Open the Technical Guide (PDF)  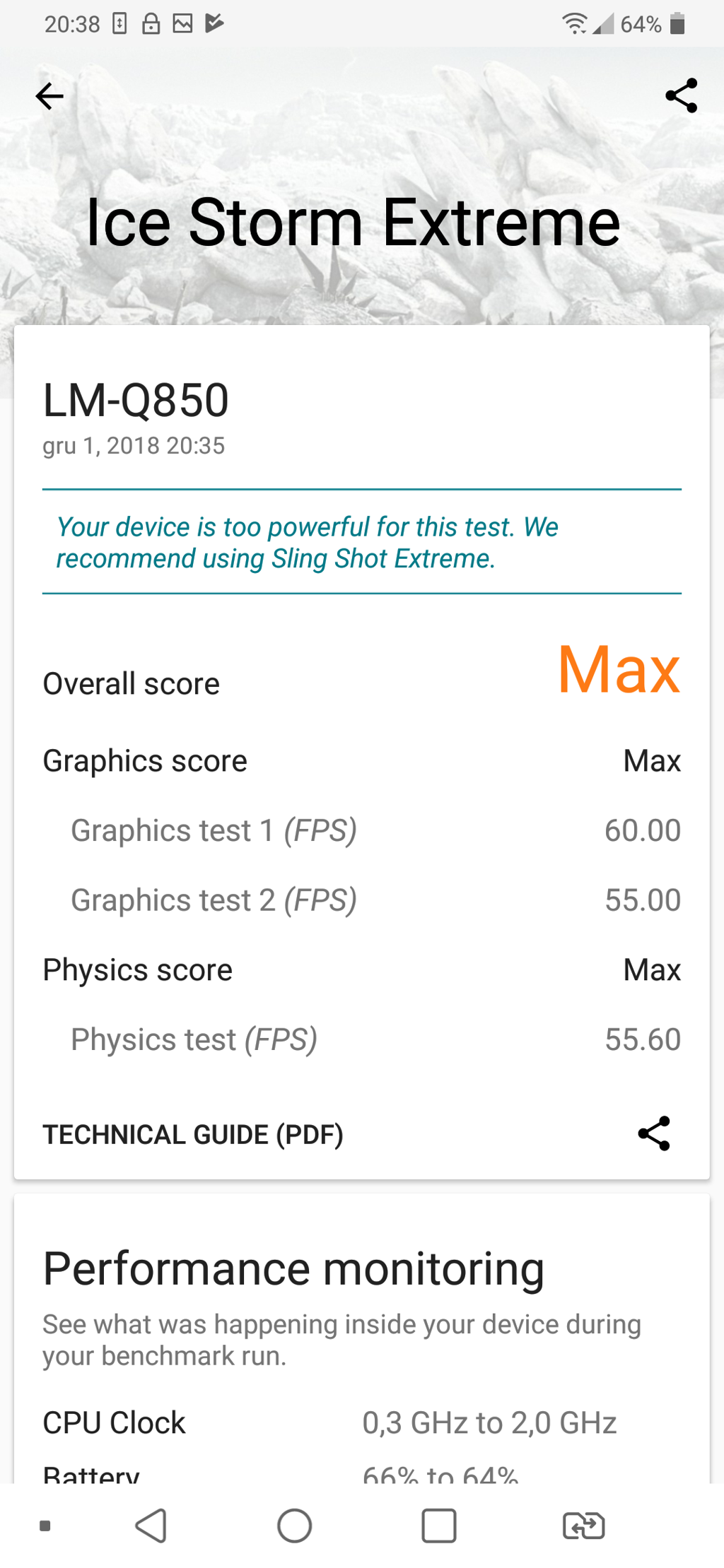(193, 1135)
